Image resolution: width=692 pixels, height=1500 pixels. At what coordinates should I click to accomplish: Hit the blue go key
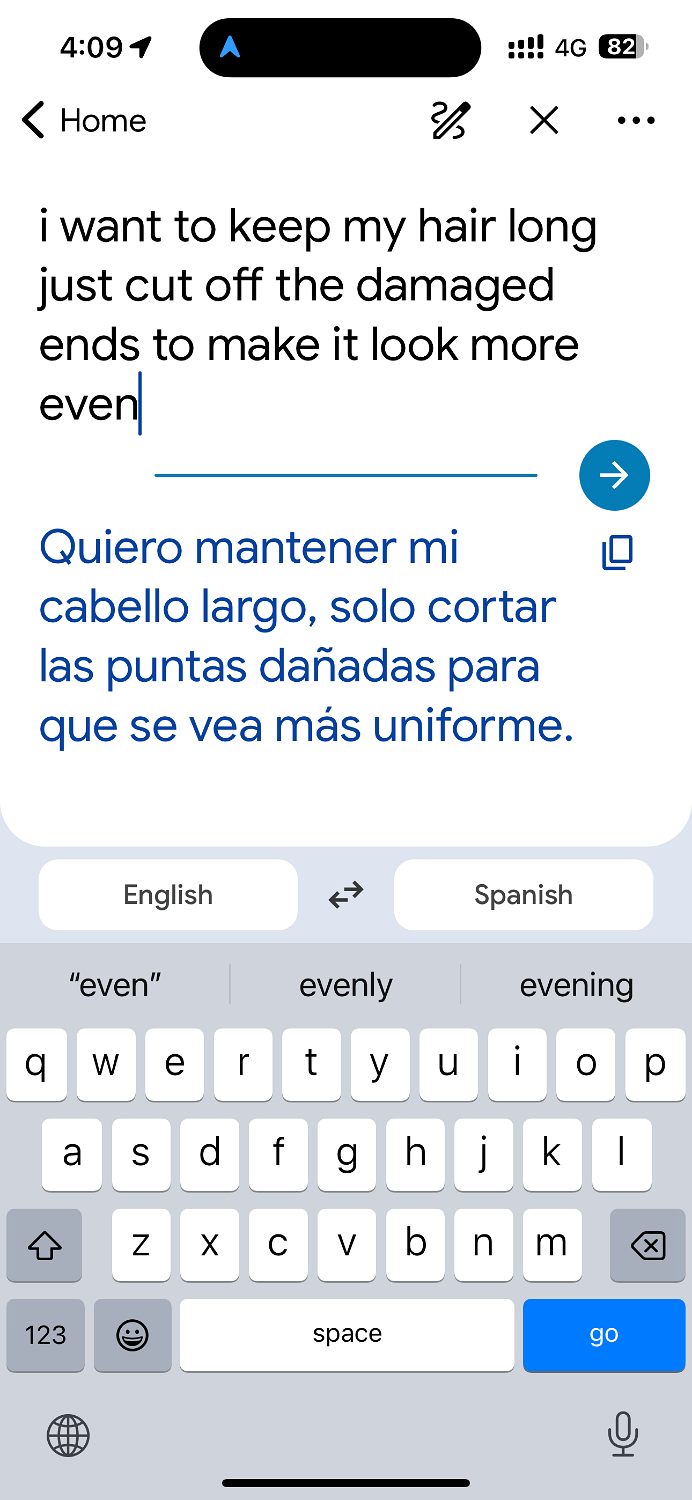604,1334
